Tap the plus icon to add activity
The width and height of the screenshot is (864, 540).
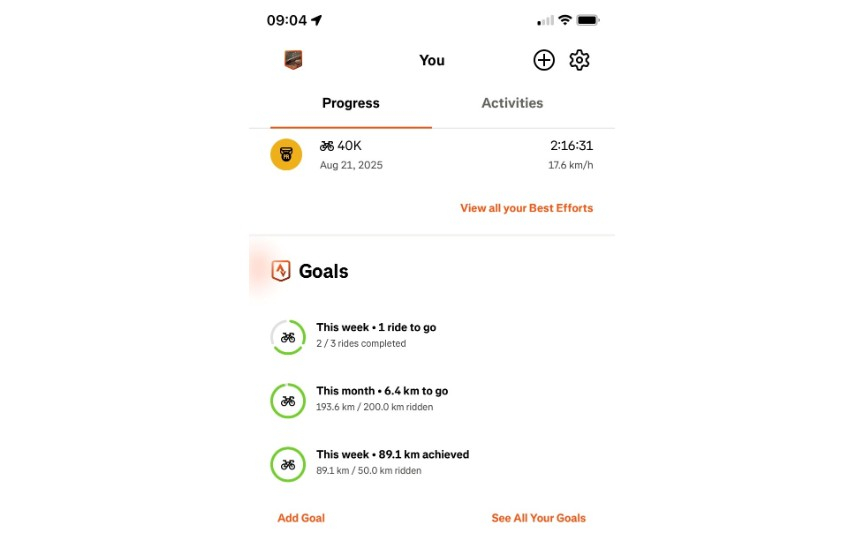click(x=543, y=60)
